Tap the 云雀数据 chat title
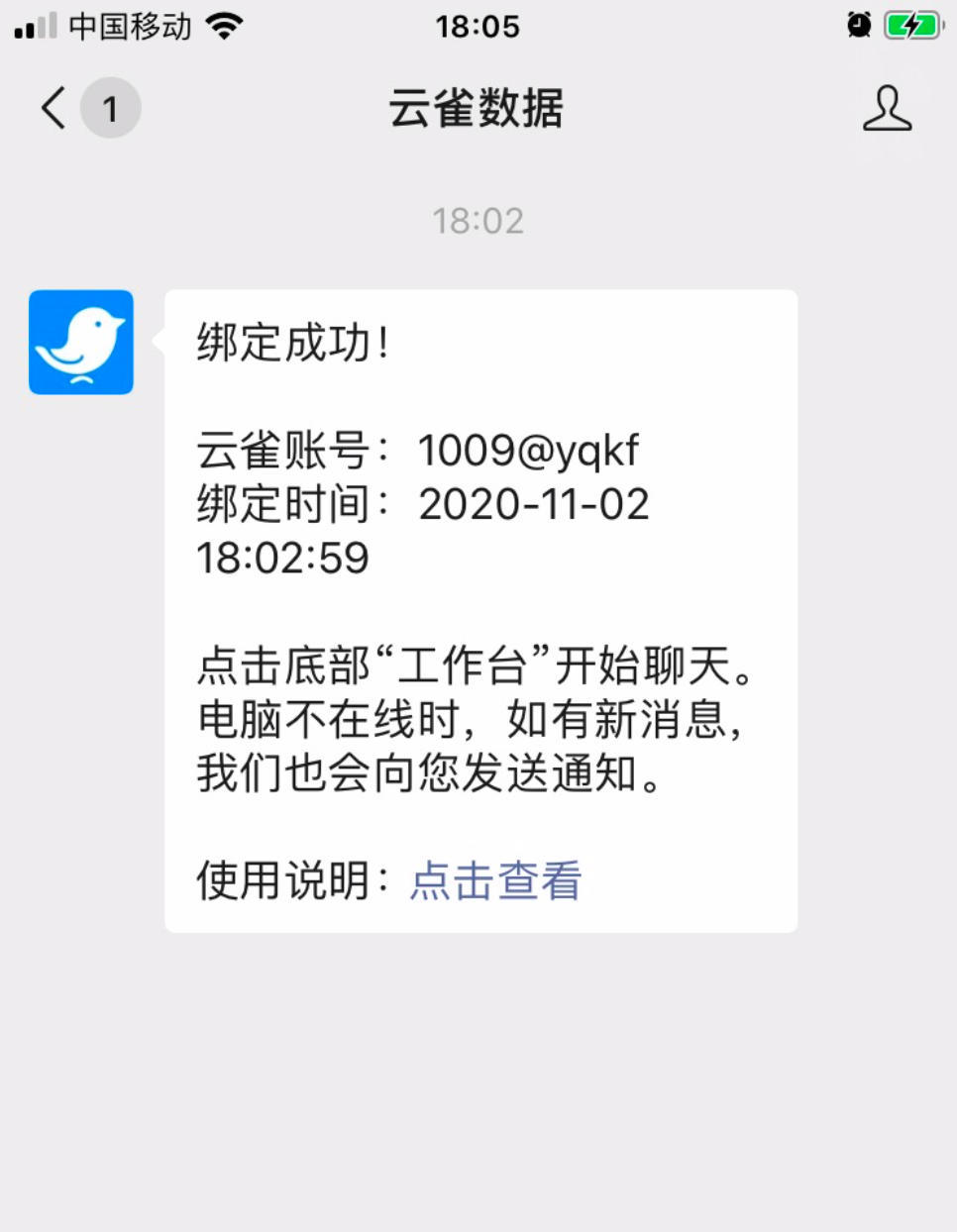Image resolution: width=957 pixels, height=1232 pixels. click(478, 111)
